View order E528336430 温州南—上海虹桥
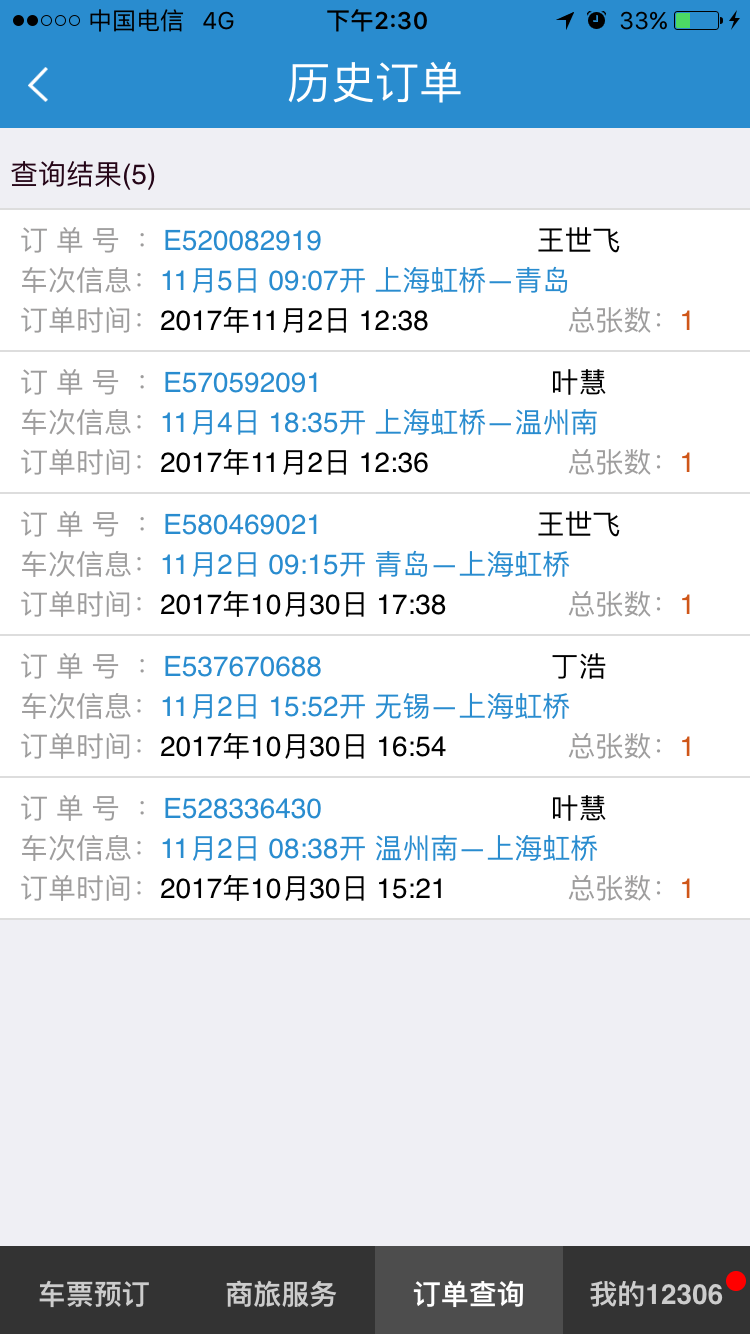The image size is (750, 1334). pyautogui.click(x=375, y=849)
